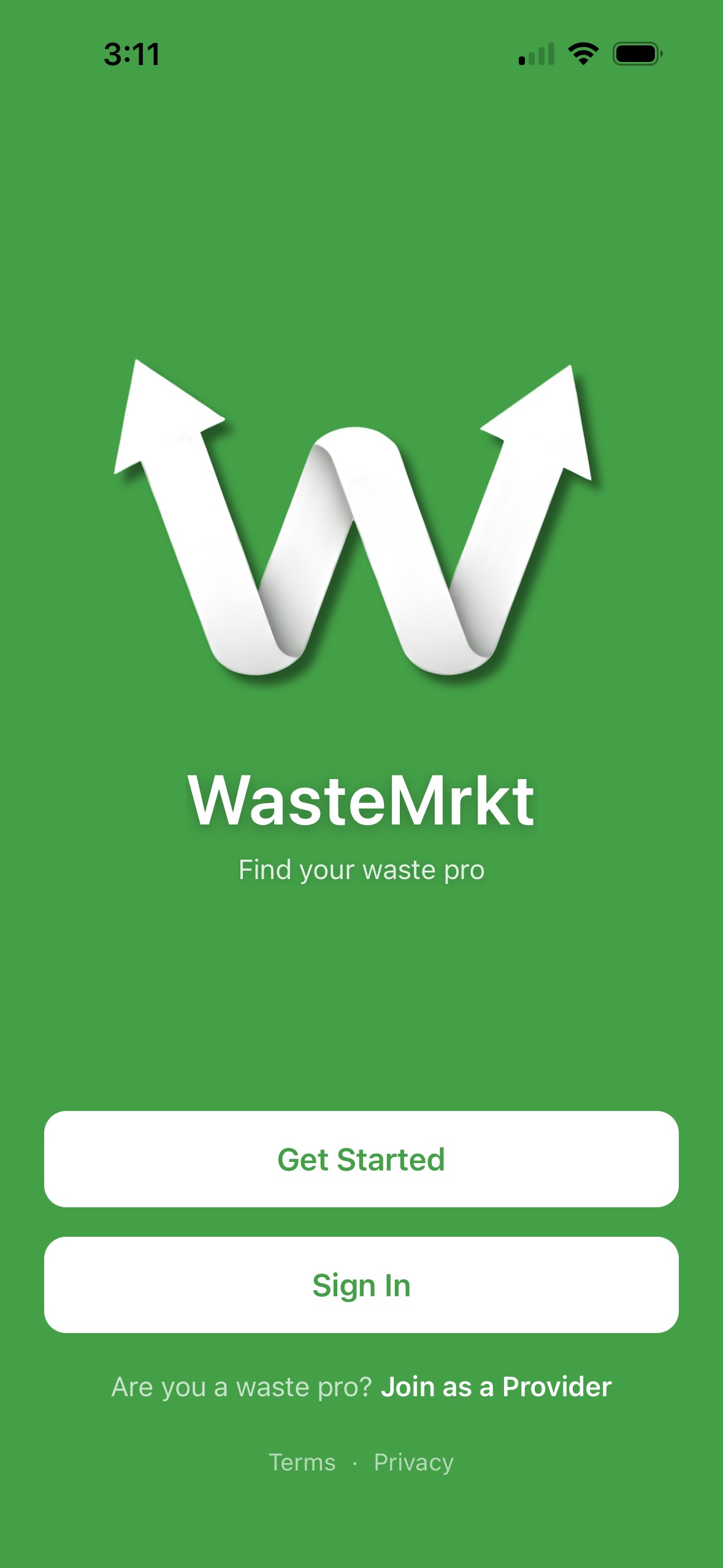723x1568 pixels.
Task: Open the Sign In screen
Action: (x=361, y=1285)
